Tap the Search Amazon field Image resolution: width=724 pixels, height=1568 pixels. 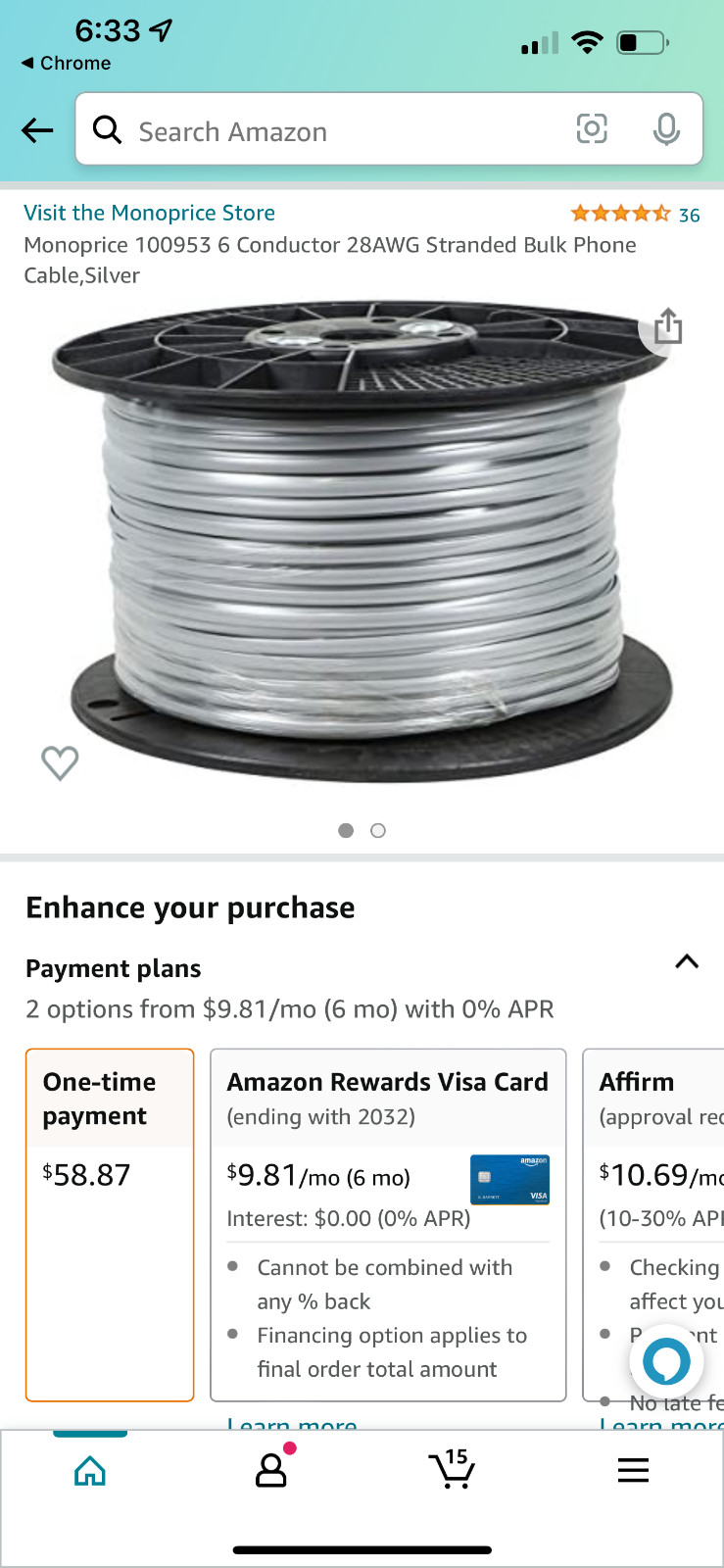coord(333,131)
